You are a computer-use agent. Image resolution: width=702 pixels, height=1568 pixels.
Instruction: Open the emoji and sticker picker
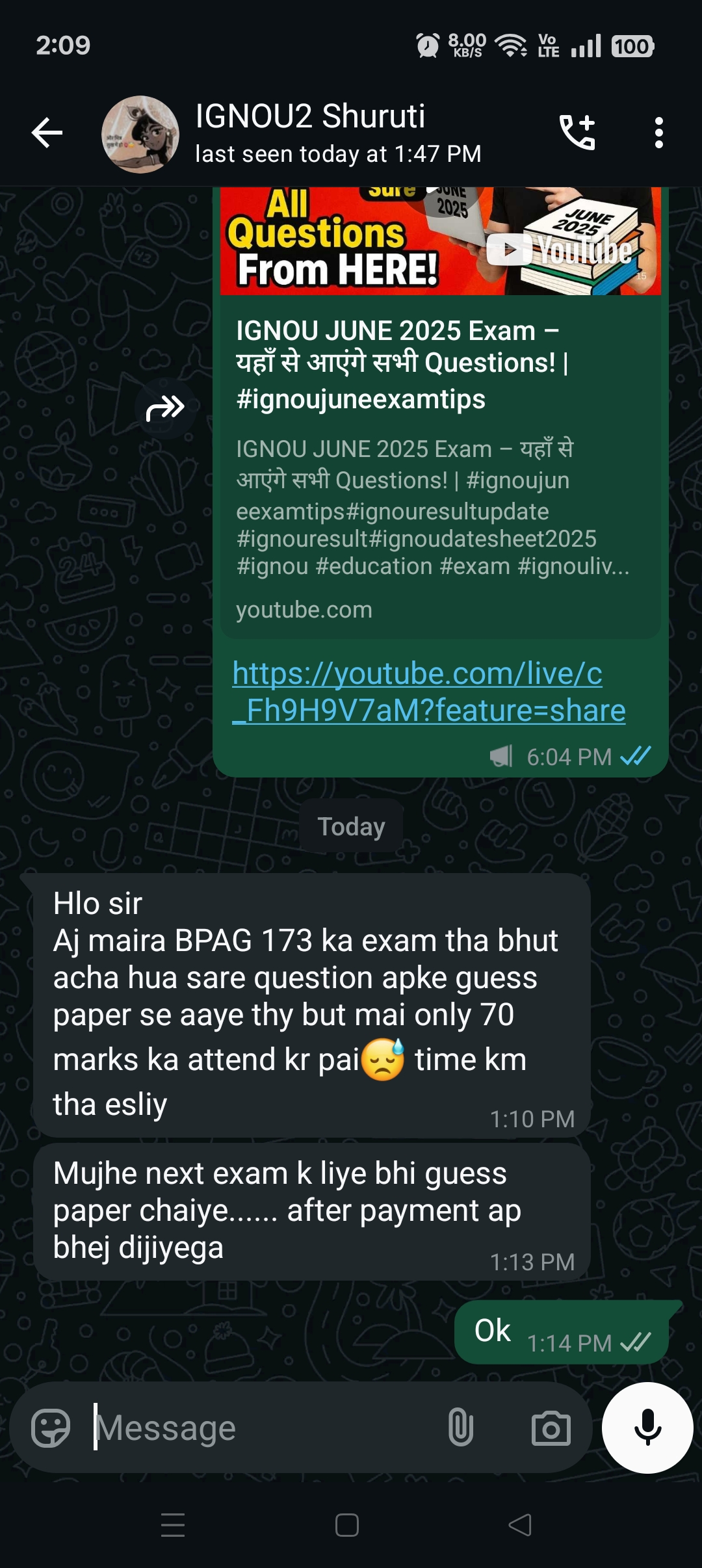point(51,1428)
